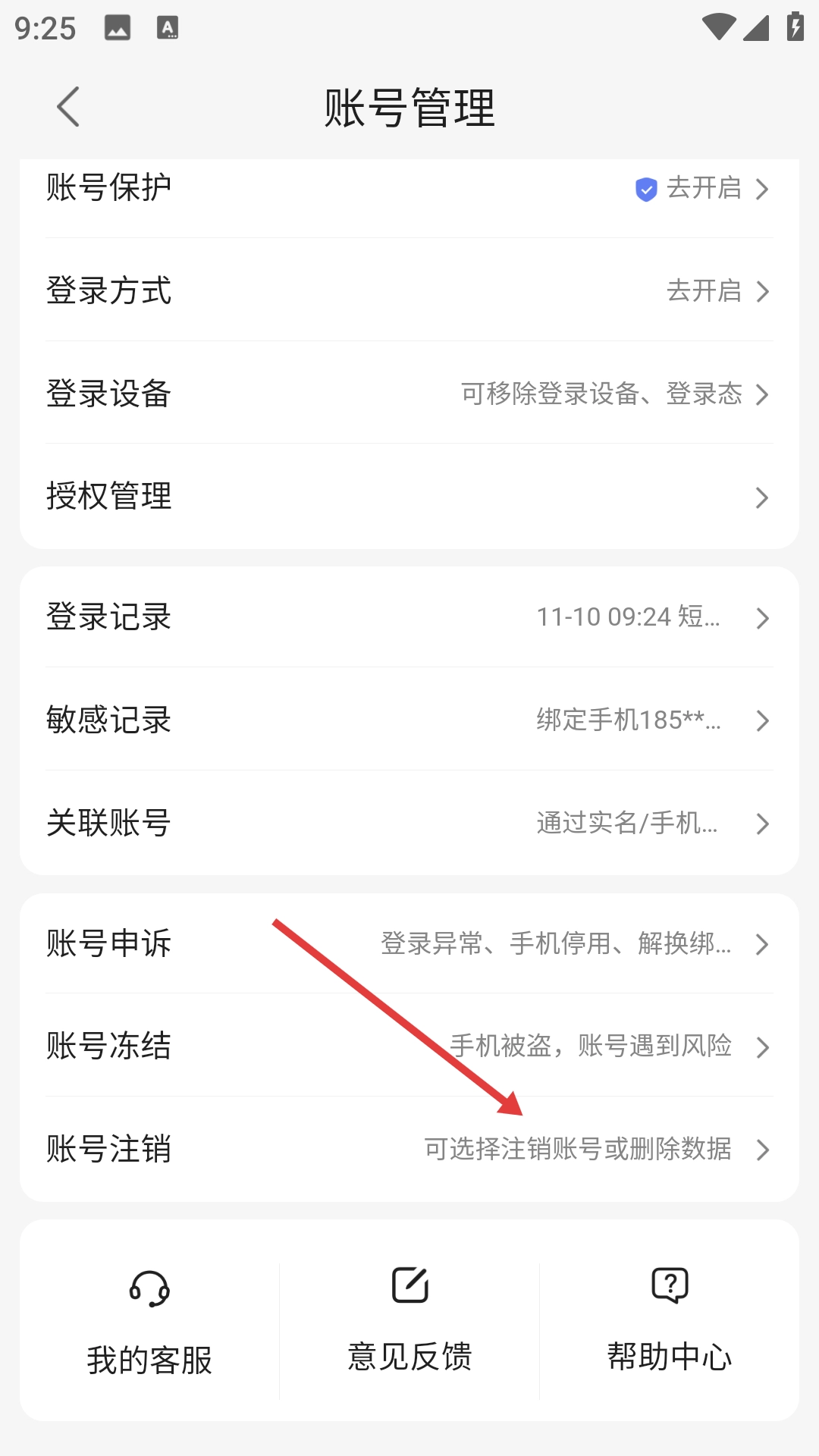819x1456 pixels.
Task: Open 登录设备 management
Action: (x=409, y=394)
